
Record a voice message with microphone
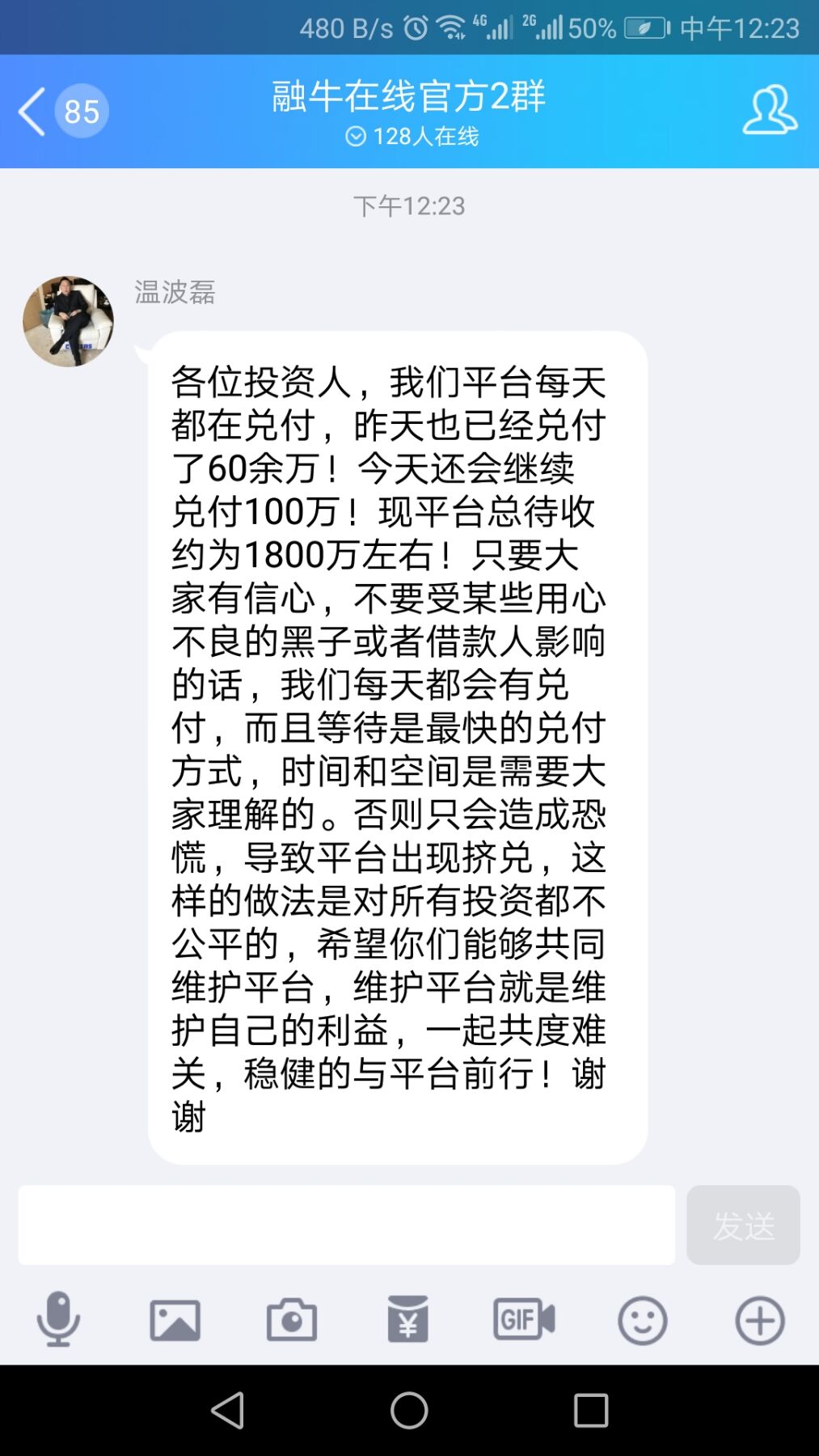(58, 1320)
